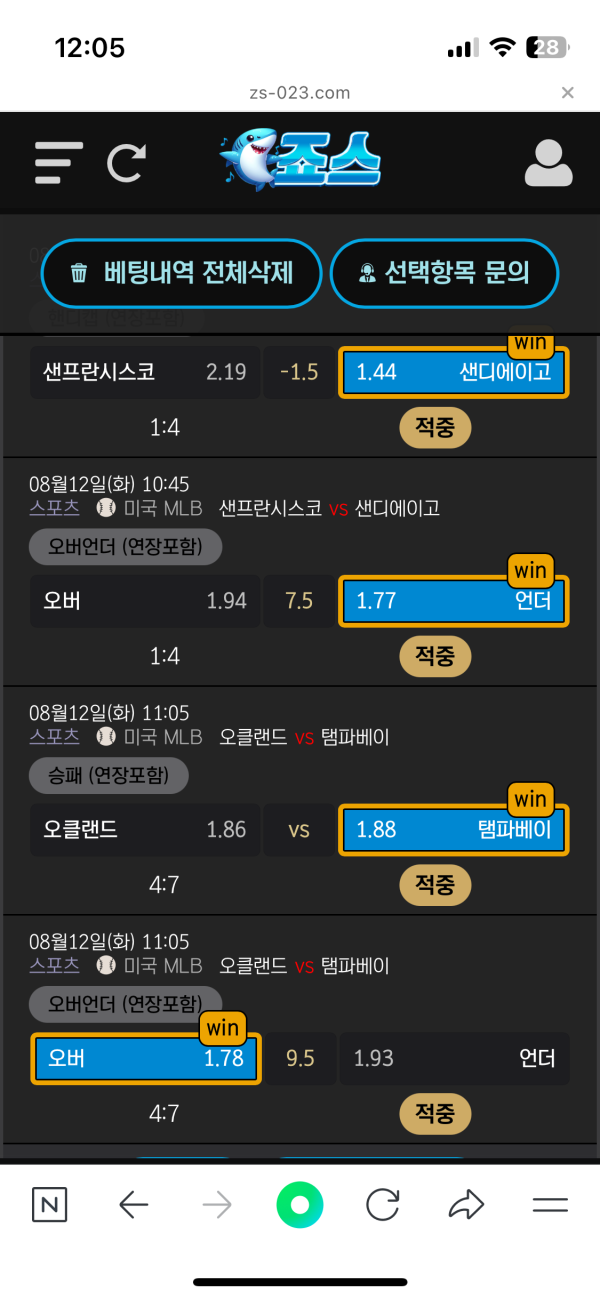Reload using the bottom toolbar refresh icon
This screenshot has height=1299, width=600.
point(383,1205)
